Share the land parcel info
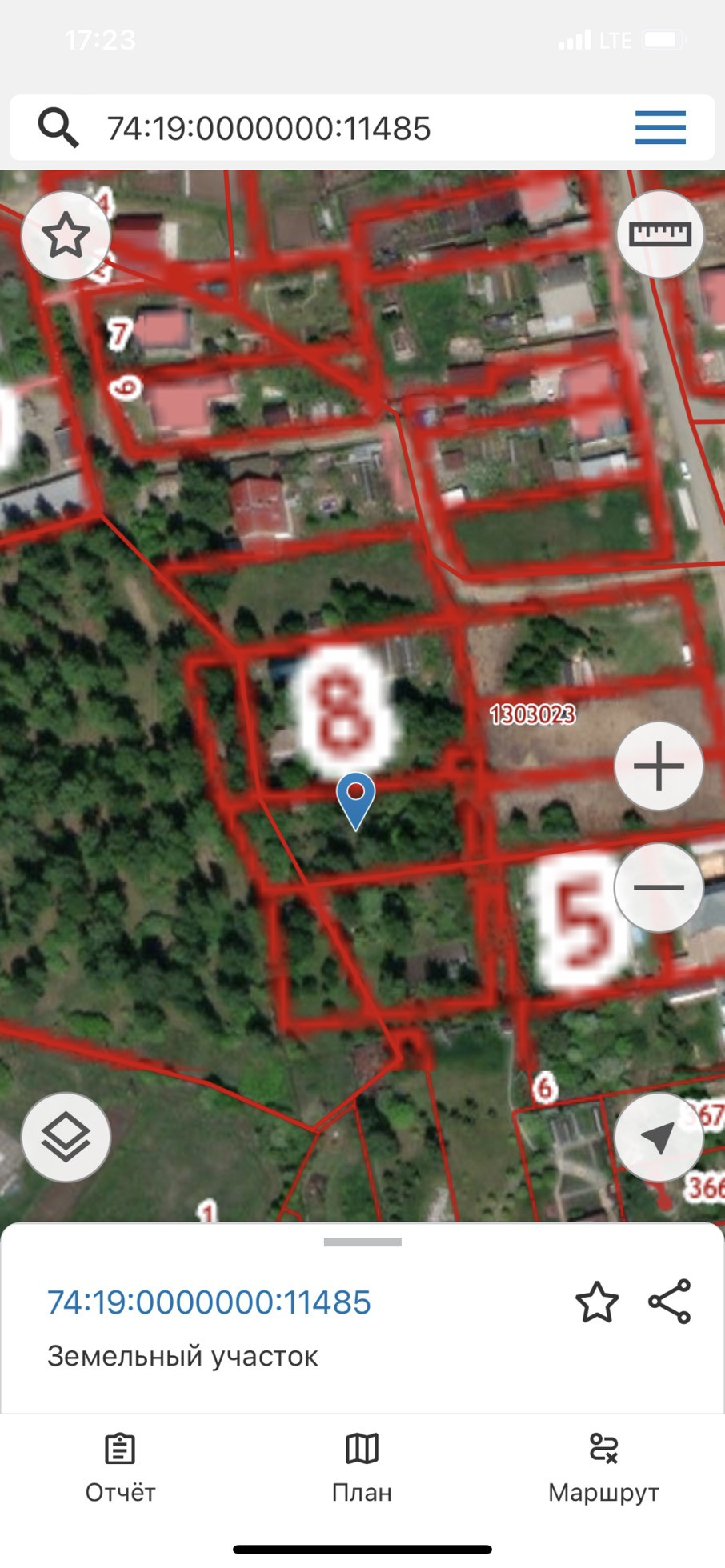This screenshot has width=725, height=1568. (670, 1302)
